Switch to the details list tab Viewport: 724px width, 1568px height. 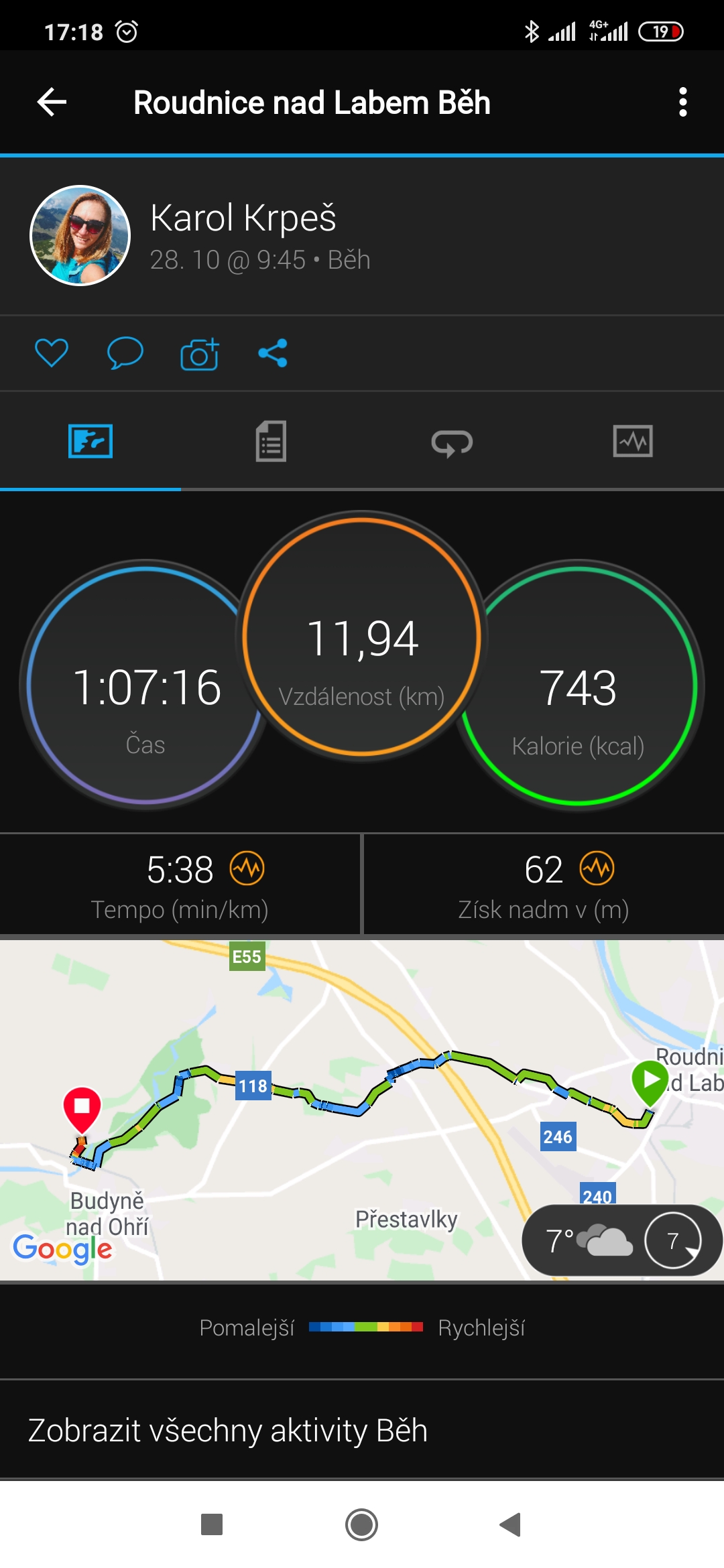click(x=271, y=441)
